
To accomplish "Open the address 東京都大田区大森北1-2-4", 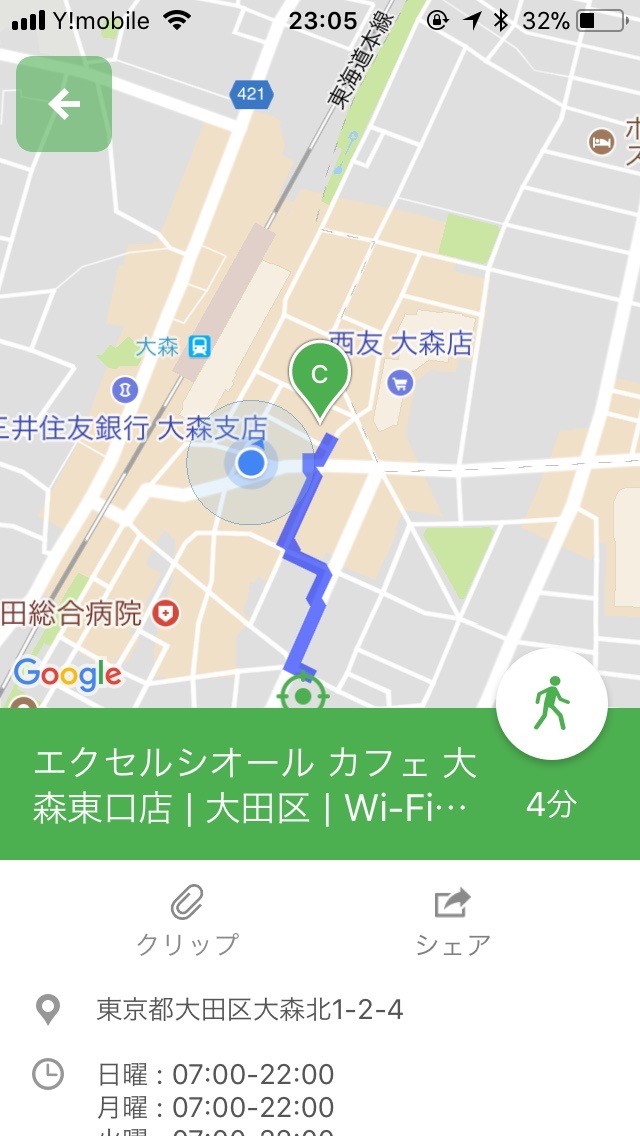I will [250, 1010].
